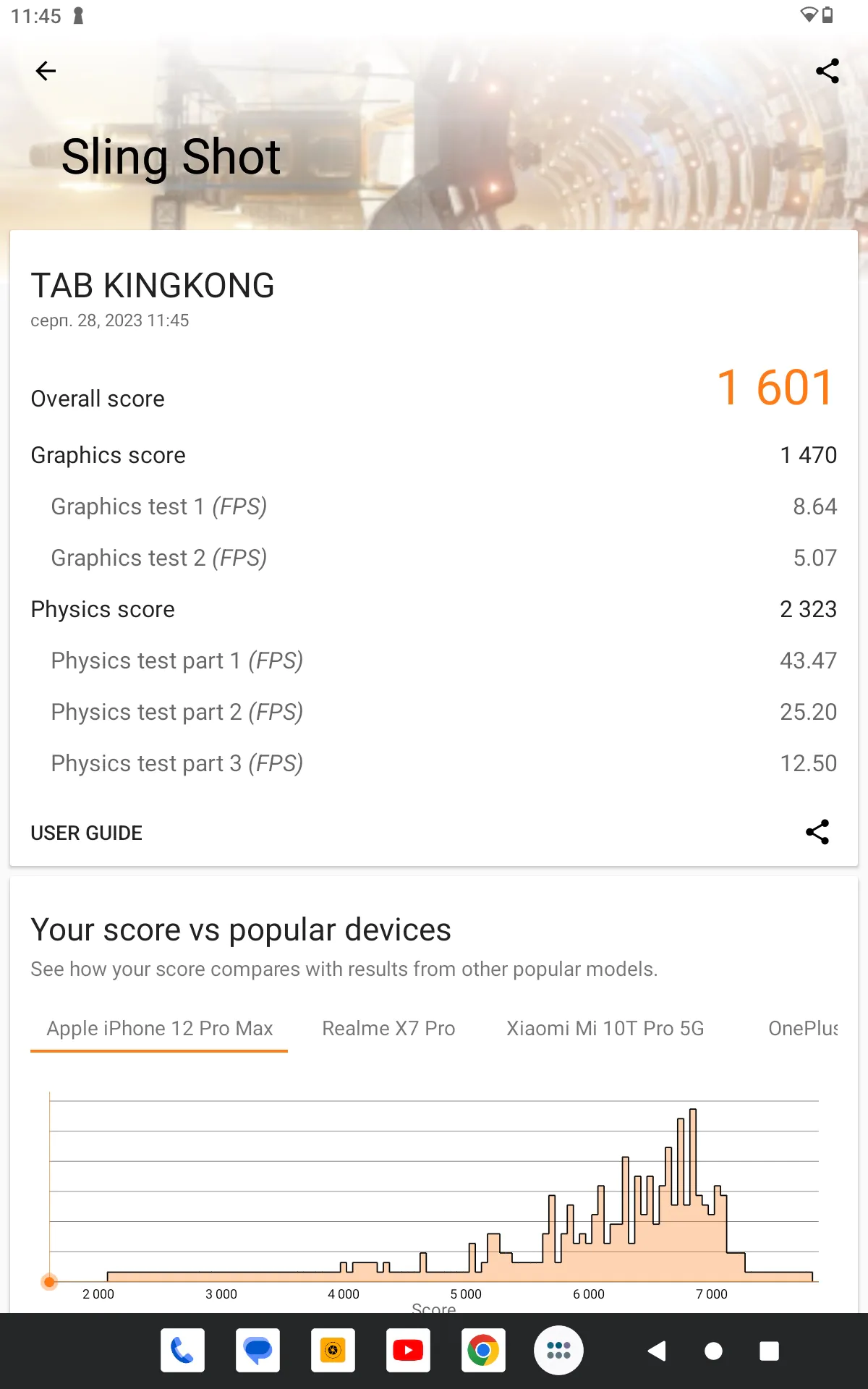Launch YouTube from the taskbar
This screenshot has width=868, height=1389.
pyautogui.click(x=408, y=1350)
